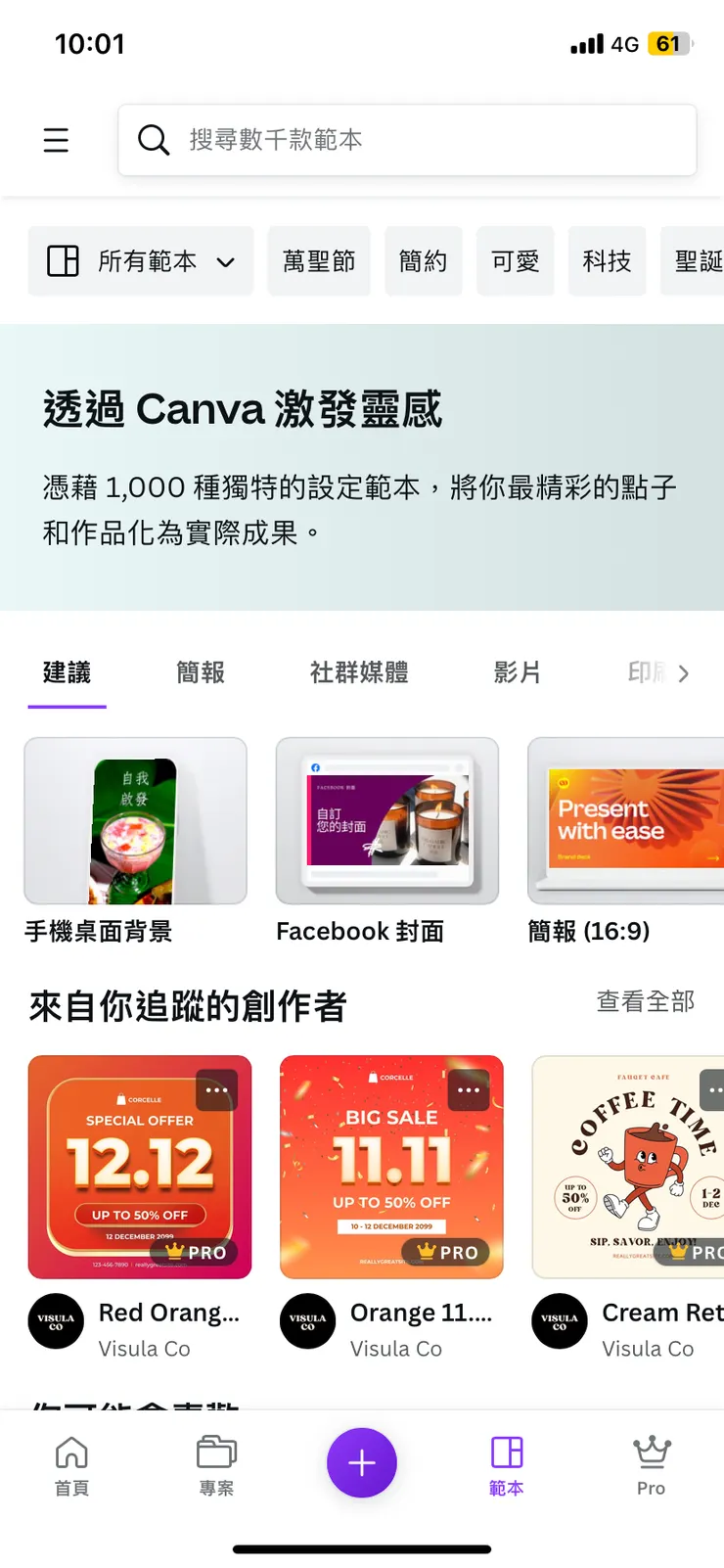Open options menu on Red Orange 12.12 template

tap(216, 1088)
